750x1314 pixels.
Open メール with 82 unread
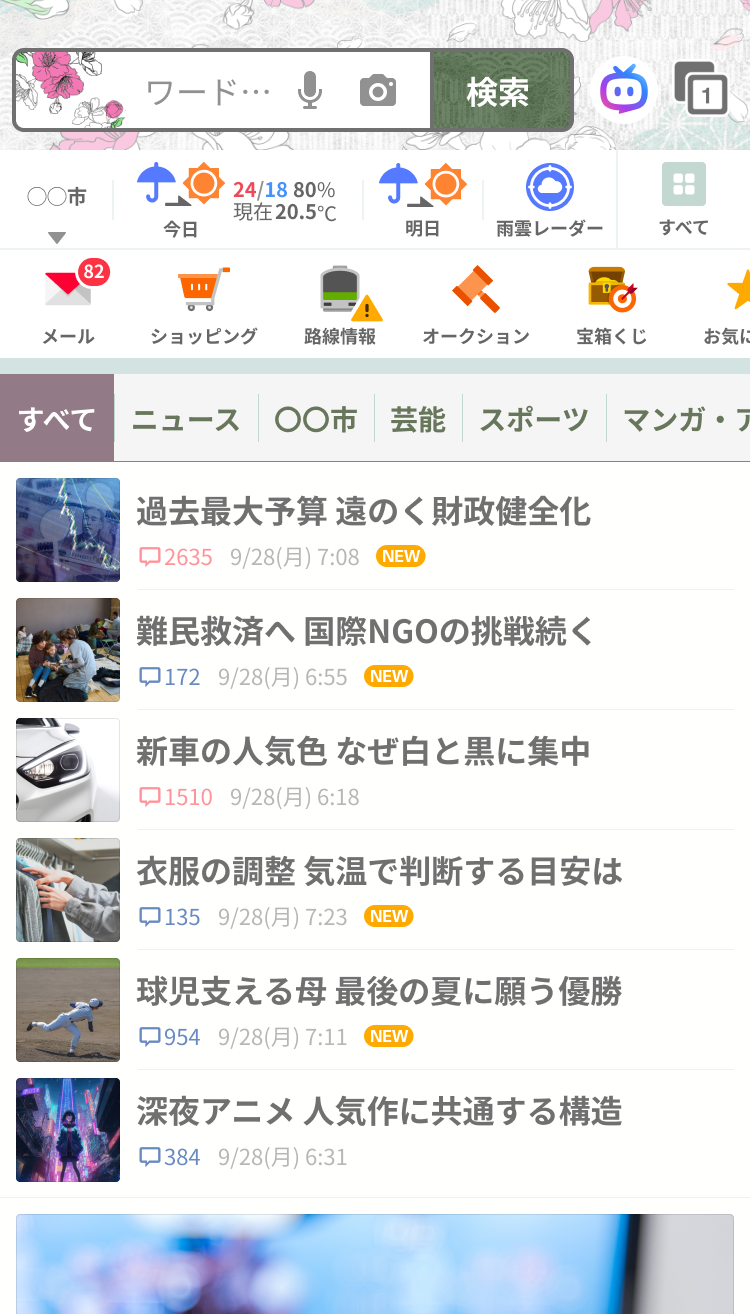68,304
